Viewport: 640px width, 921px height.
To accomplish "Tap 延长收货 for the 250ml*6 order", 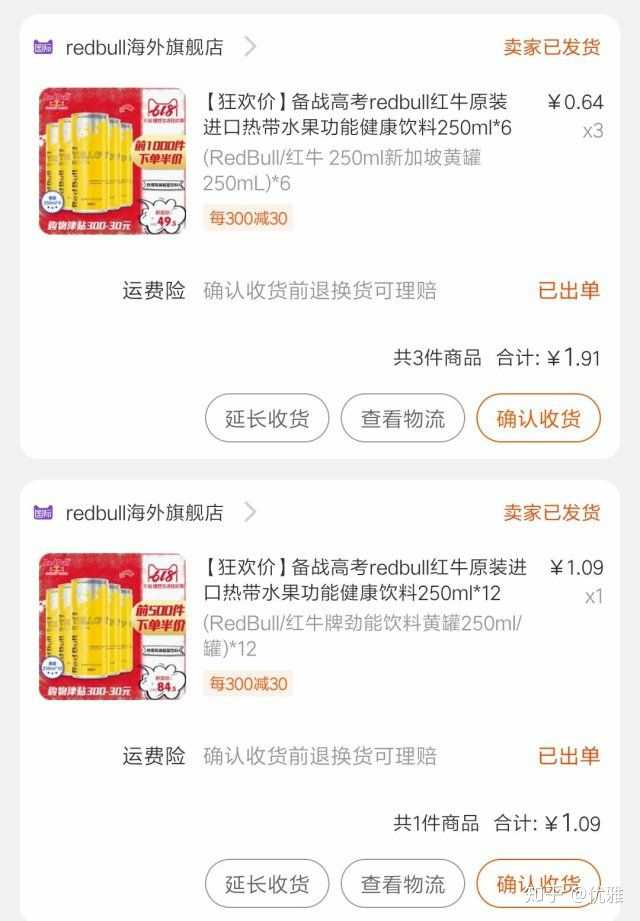I will [267, 418].
